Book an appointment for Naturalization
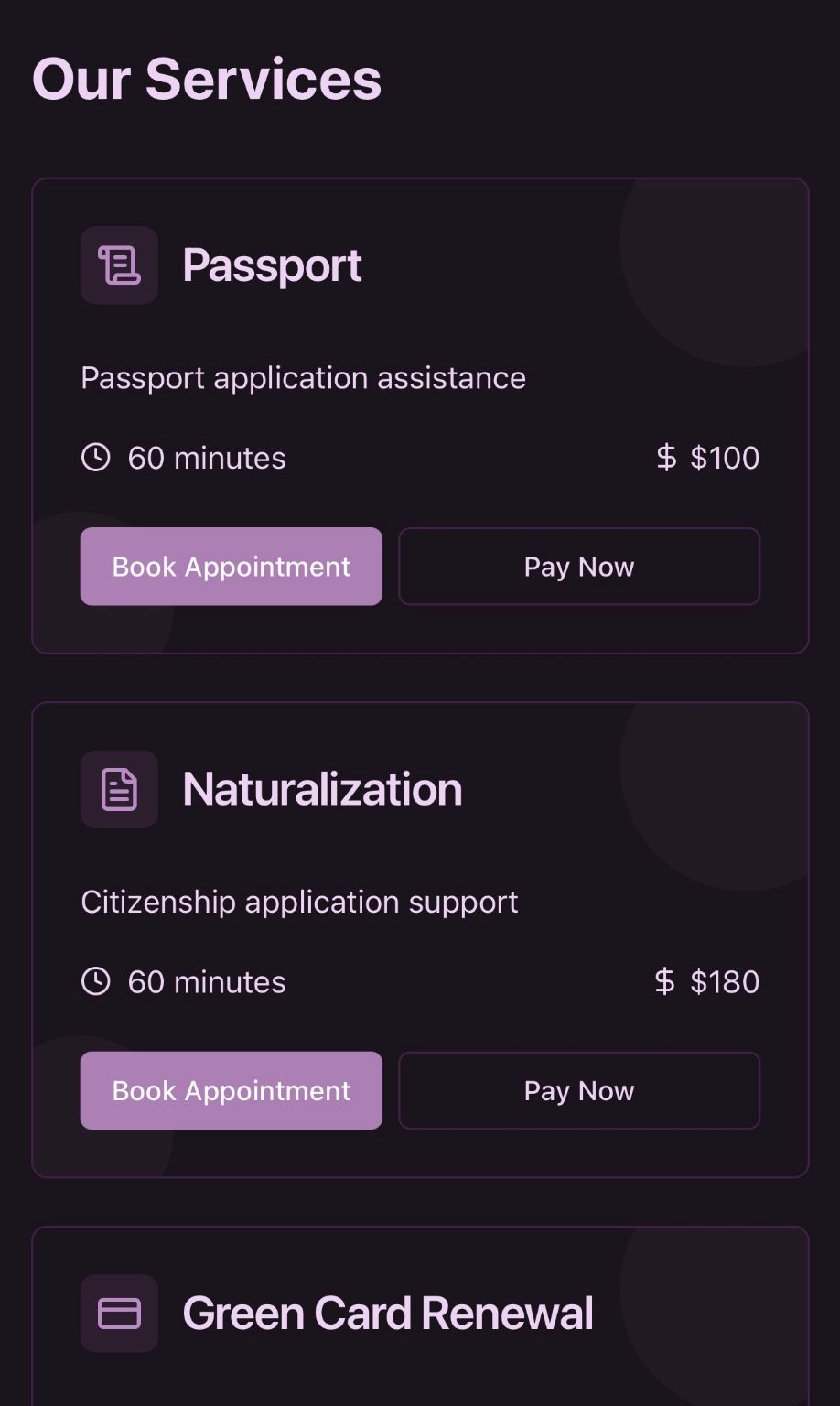This screenshot has height=1406, width=840. [x=232, y=1090]
